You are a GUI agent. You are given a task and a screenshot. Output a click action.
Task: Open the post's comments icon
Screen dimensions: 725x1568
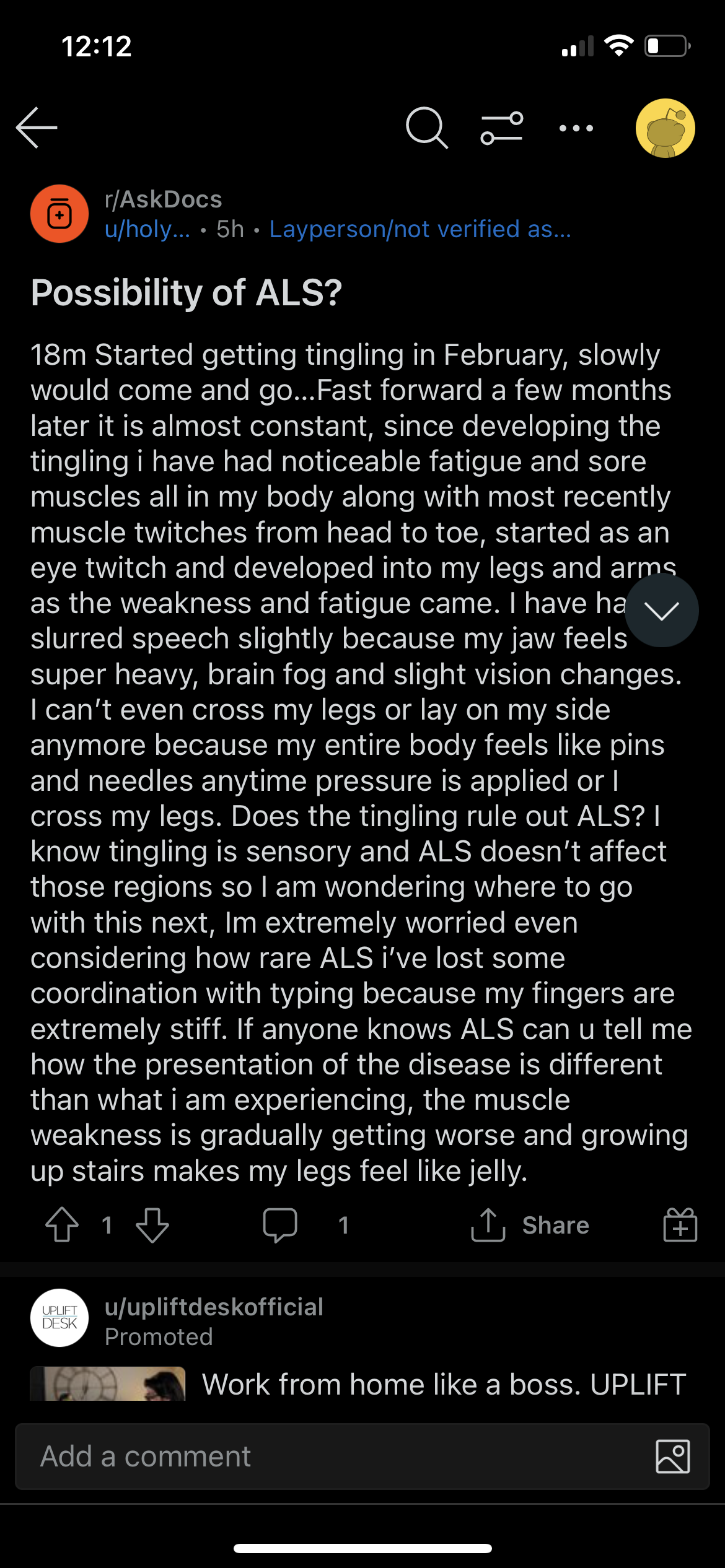(x=280, y=1225)
